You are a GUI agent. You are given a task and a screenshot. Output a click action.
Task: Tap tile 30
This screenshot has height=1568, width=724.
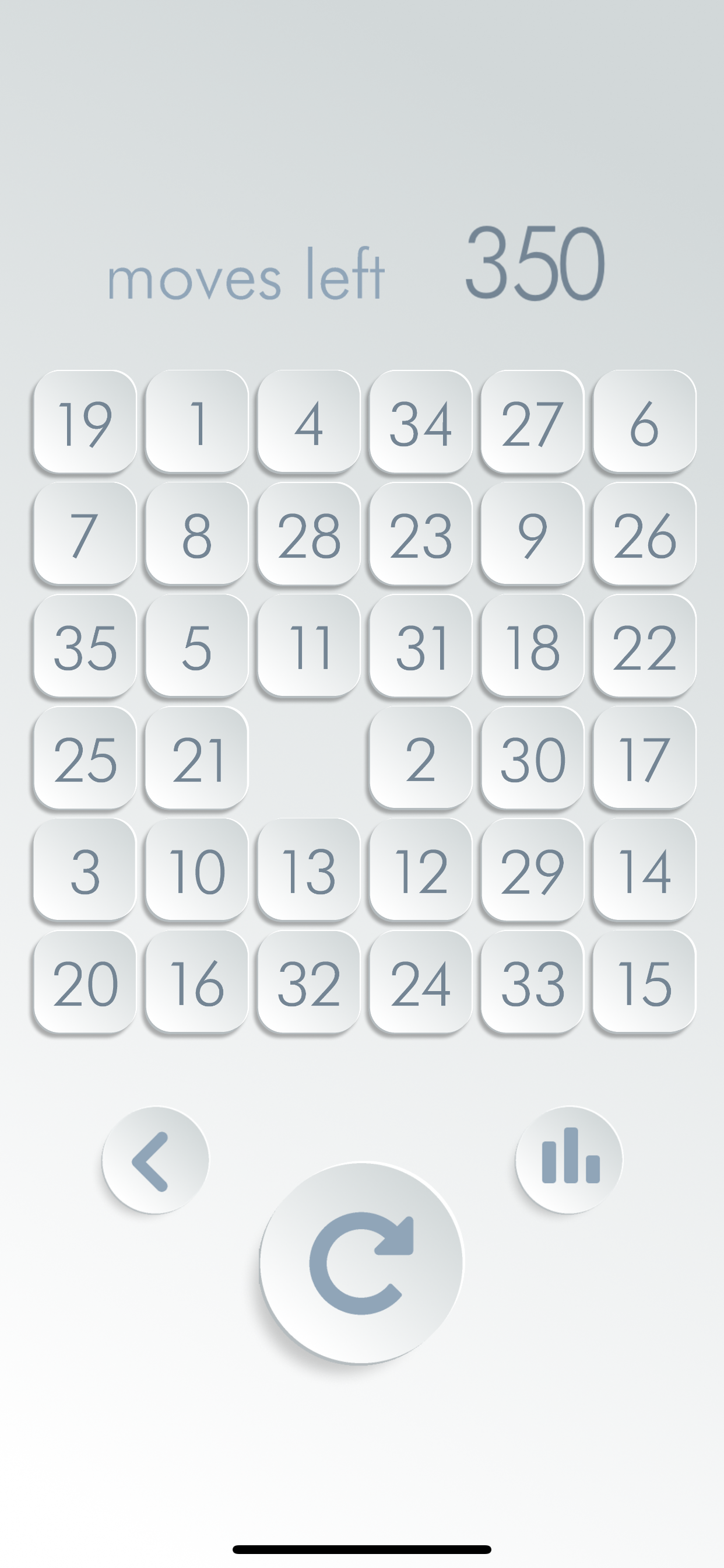pyautogui.click(x=532, y=757)
